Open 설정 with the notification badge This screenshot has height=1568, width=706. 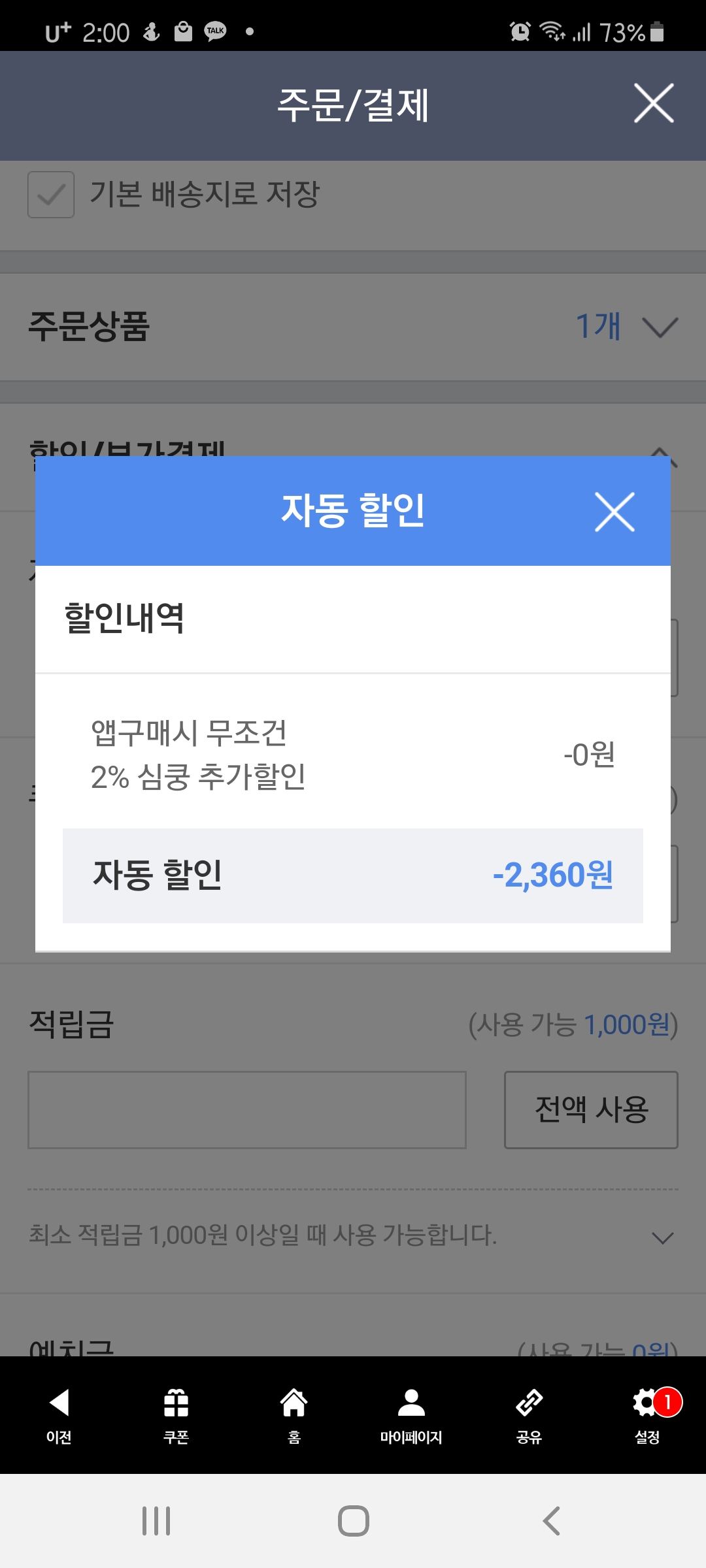[x=648, y=1415]
